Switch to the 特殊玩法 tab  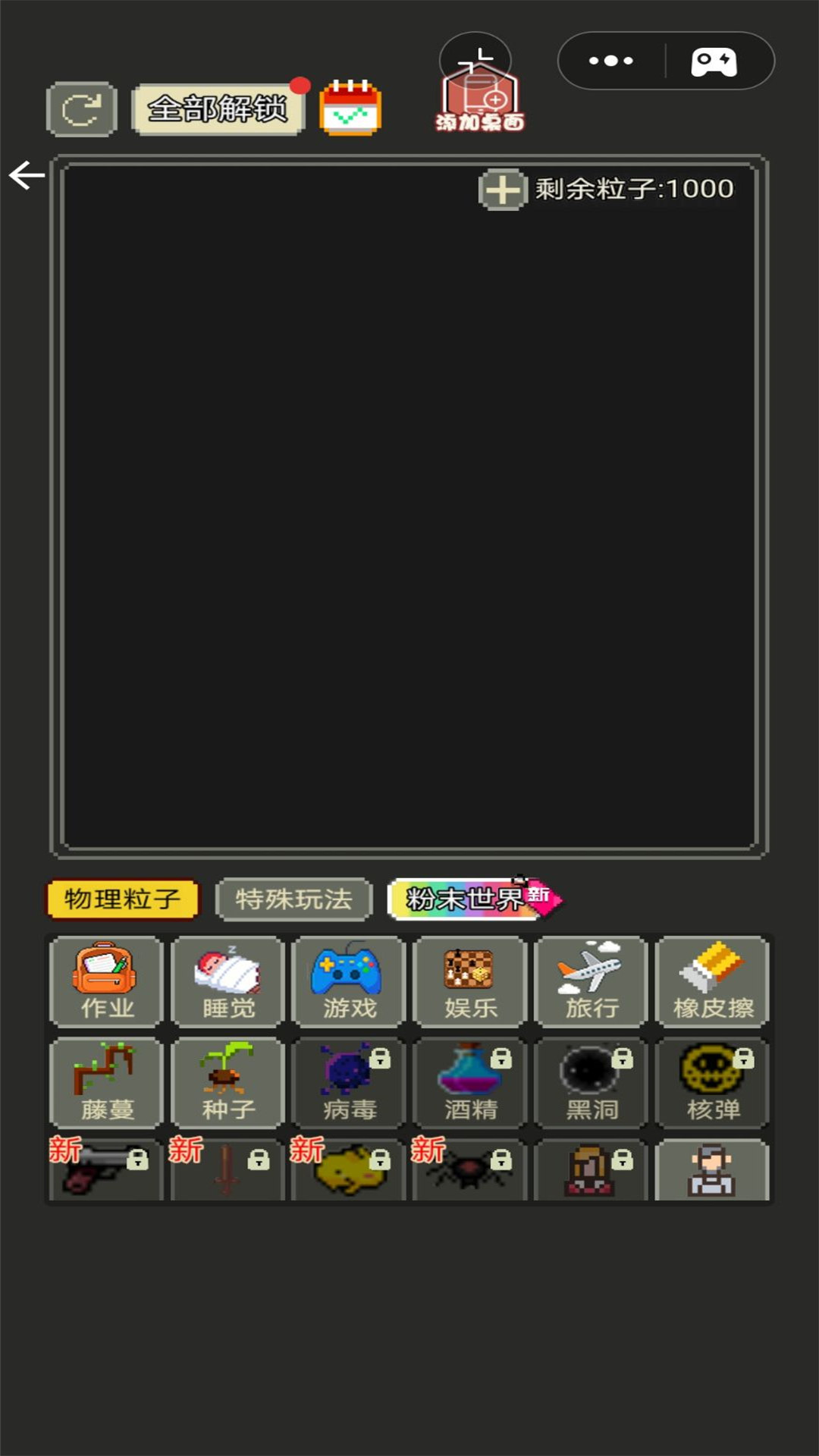tap(294, 899)
